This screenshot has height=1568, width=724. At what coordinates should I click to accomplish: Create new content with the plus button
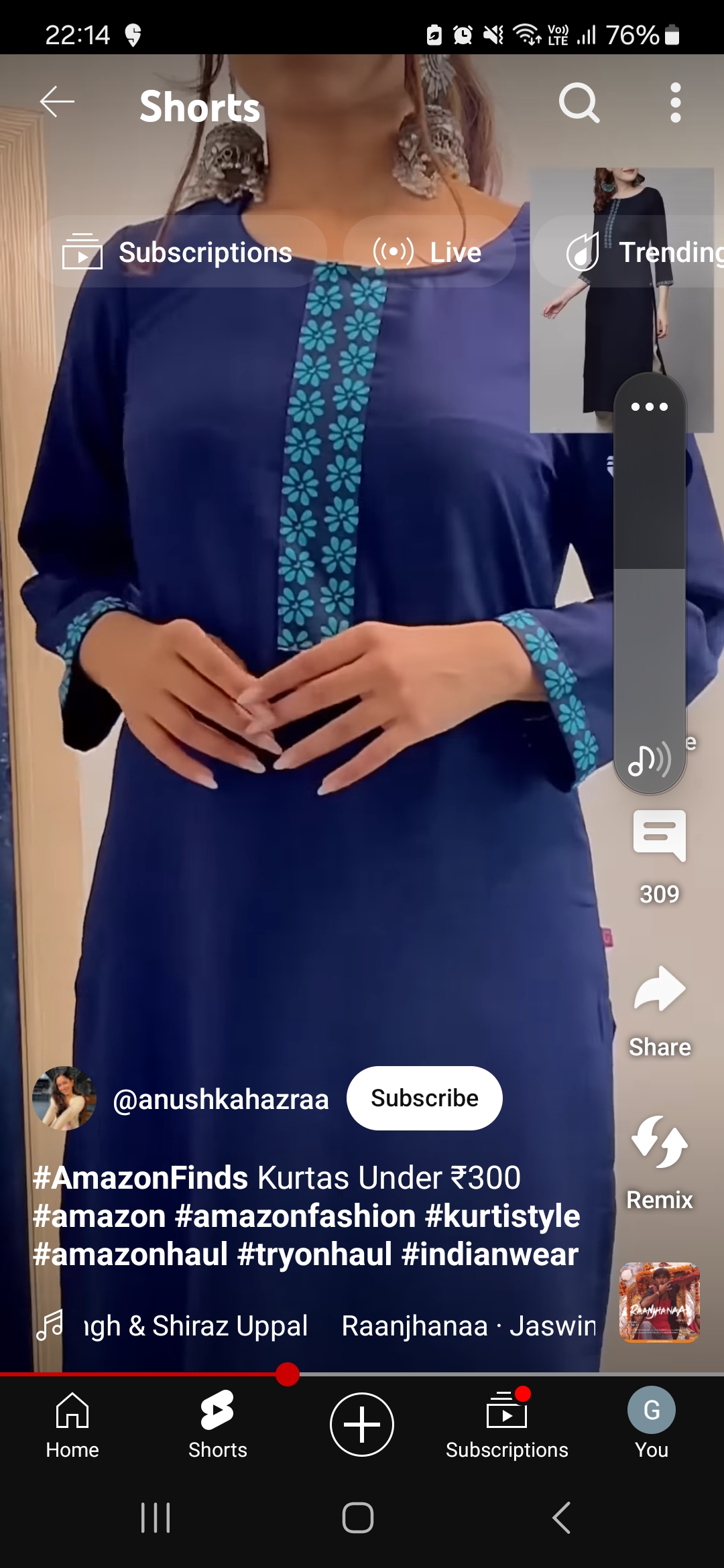(x=362, y=1424)
